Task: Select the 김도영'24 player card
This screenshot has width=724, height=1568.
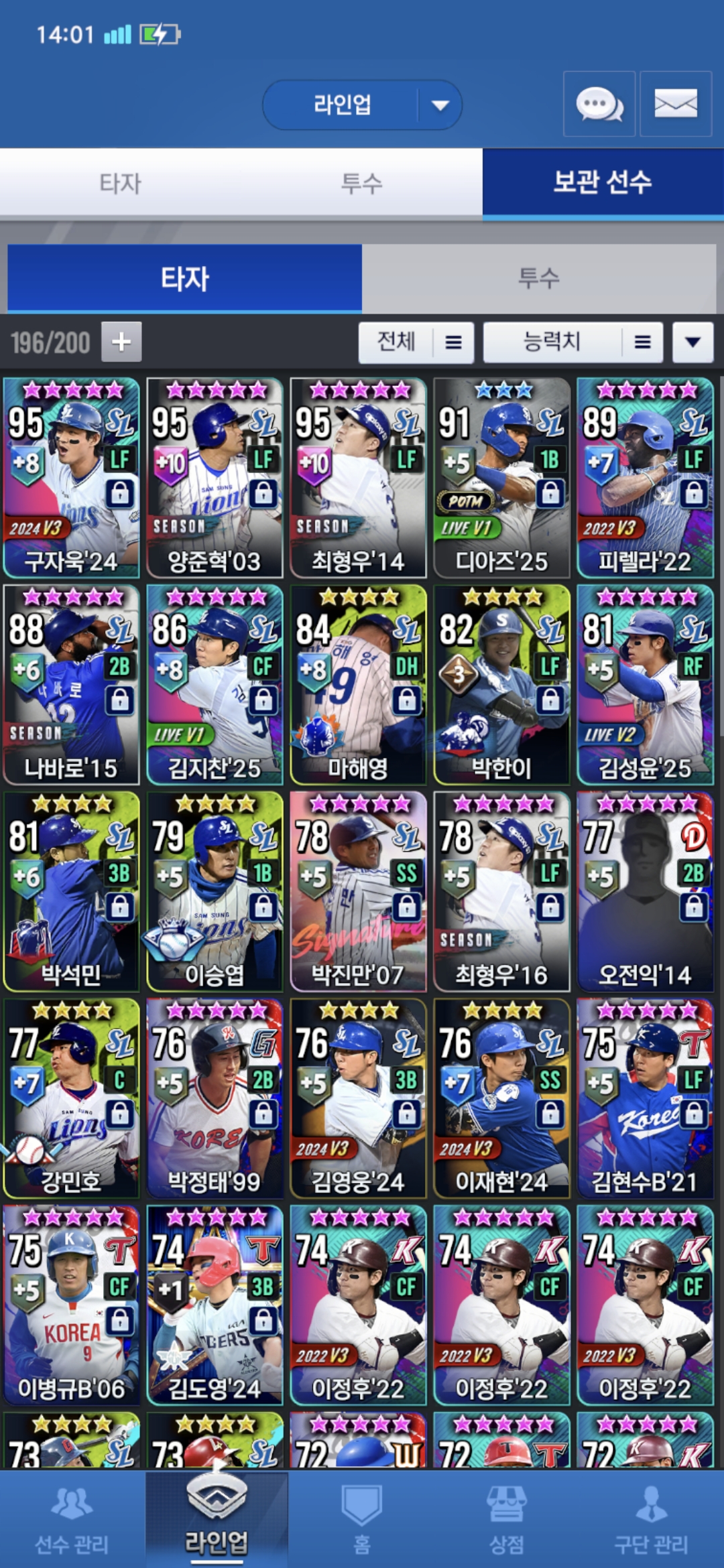Action: pos(215,1305)
